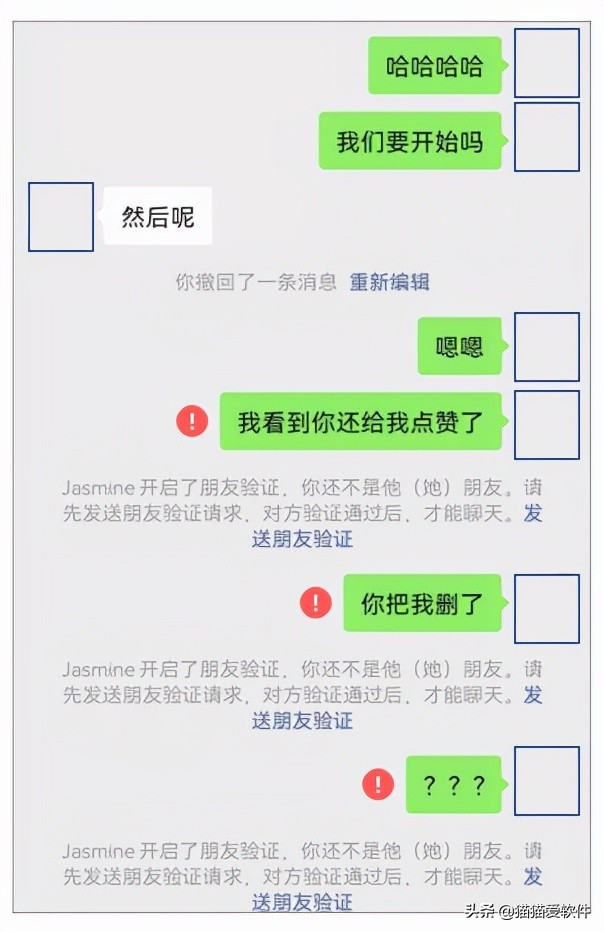
Task: Tap the red resend icon beside ???
Action: (x=378, y=784)
